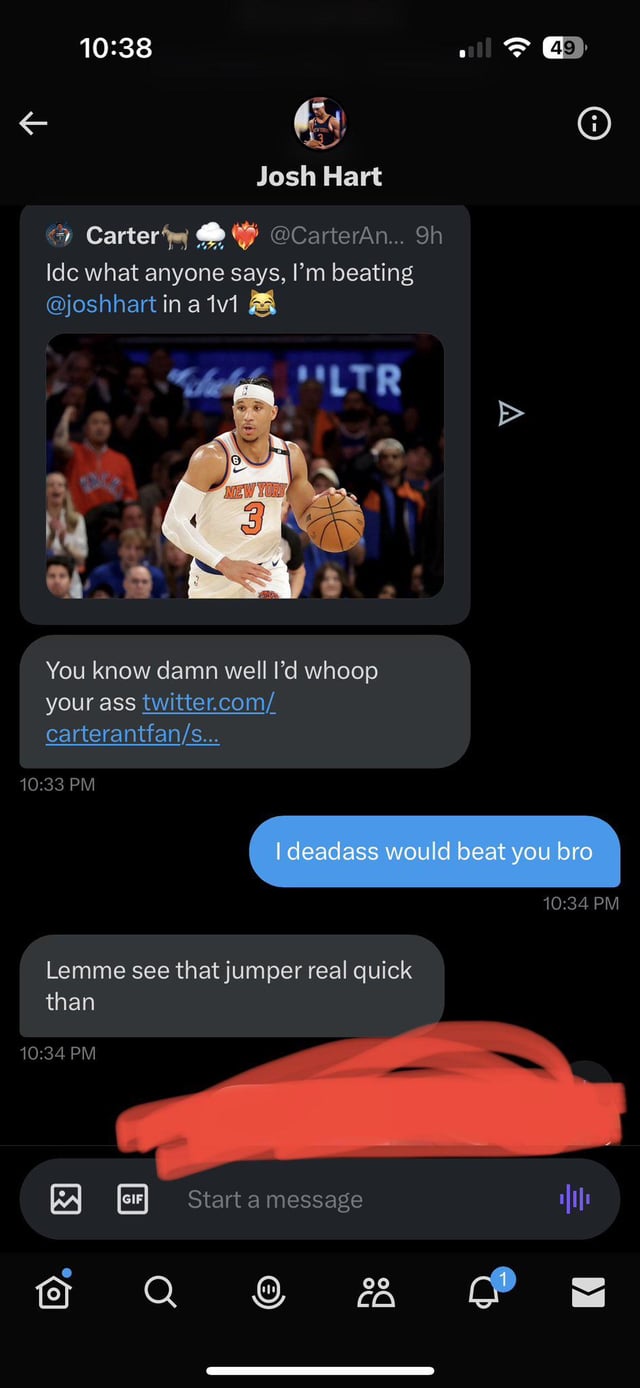Open Josh Hart's profile picture
The height and width of the screenshot is (1388, 640).
point(319,123)
